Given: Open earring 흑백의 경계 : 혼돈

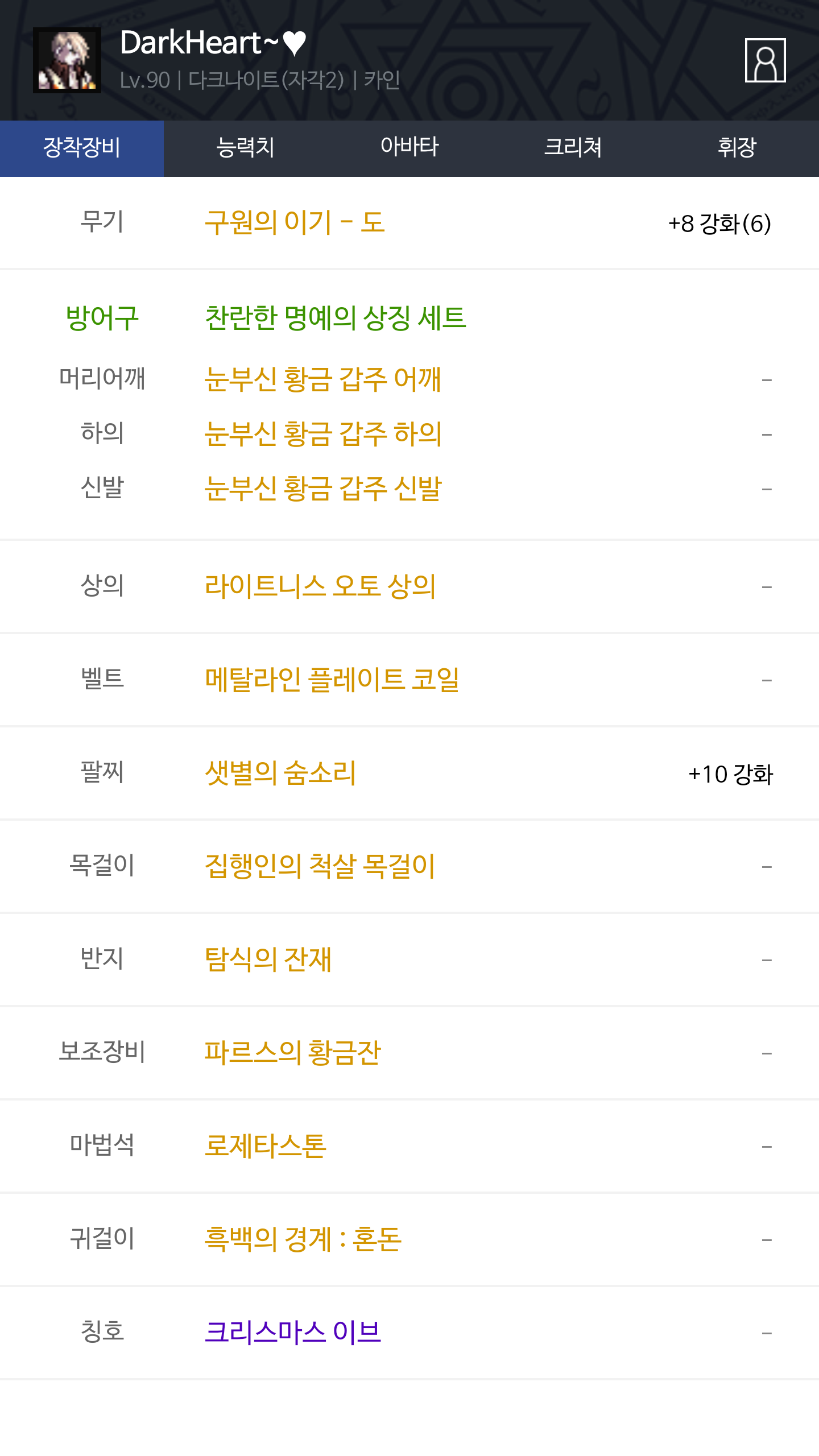Looking at the screenshot, I should click(x=303, y=1239).
